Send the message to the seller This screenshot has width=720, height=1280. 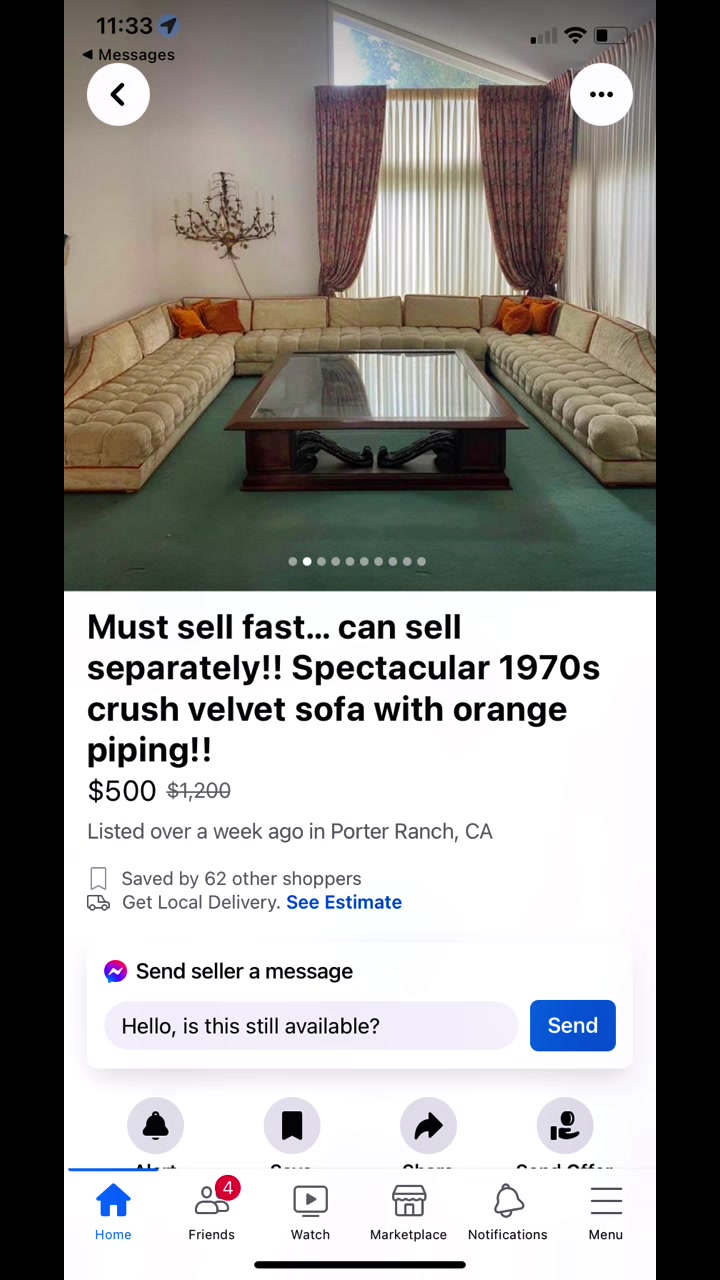572,1026
